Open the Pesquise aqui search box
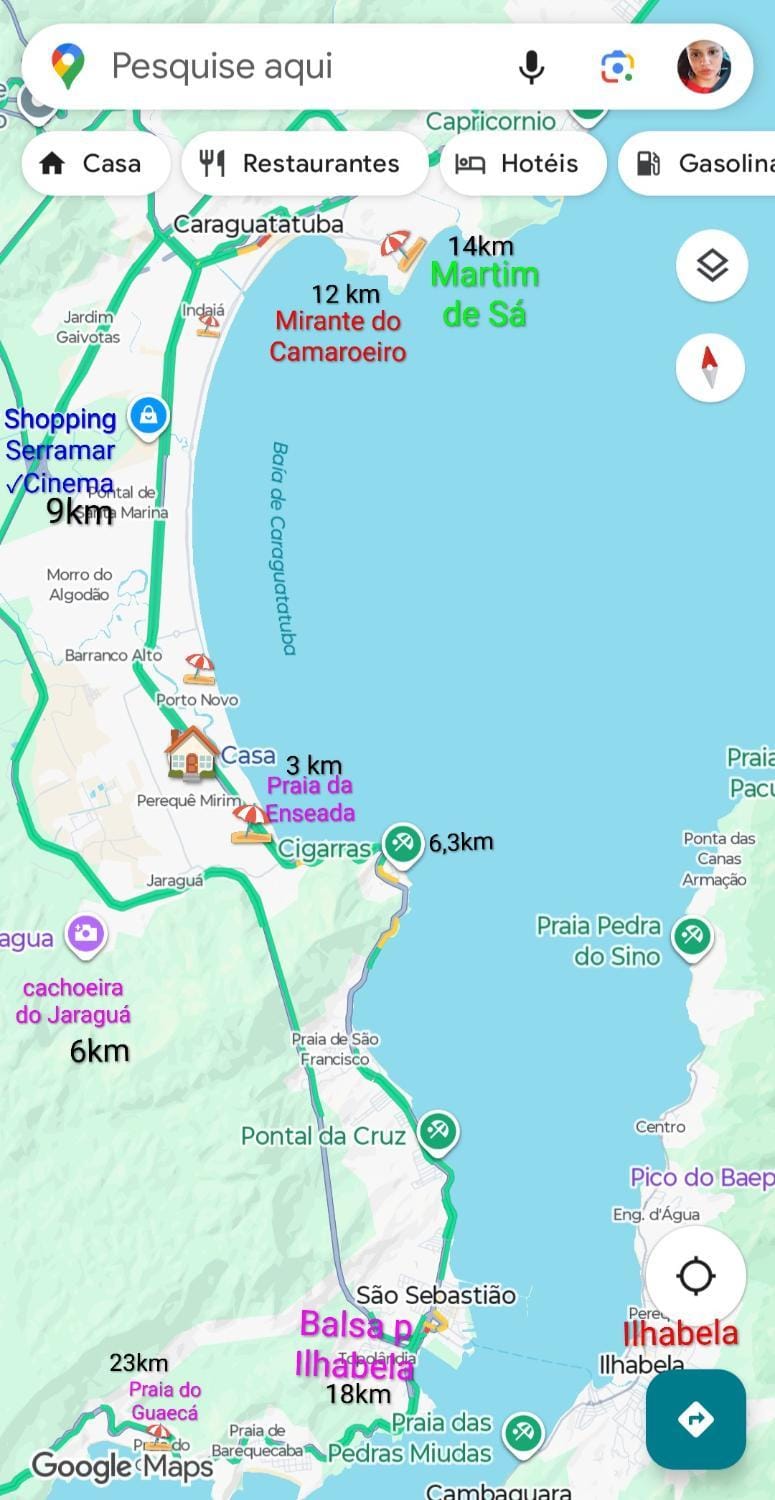The width and height of the screenshot is (775, 1500). tap(300, 67)
